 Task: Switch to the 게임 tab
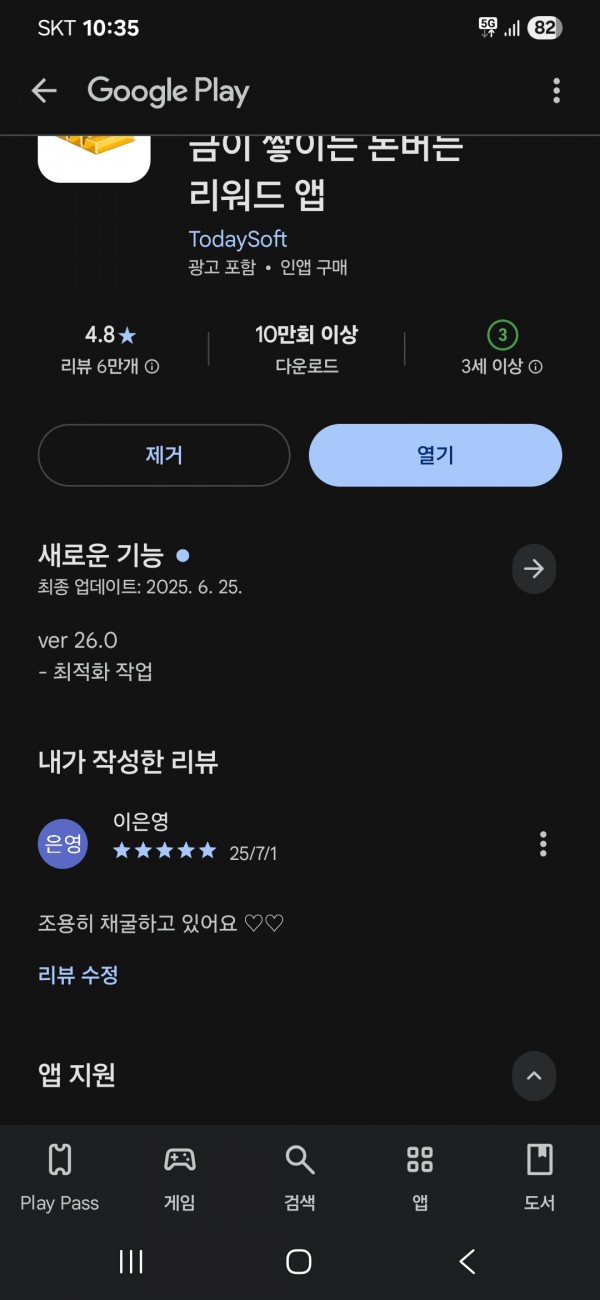180,1178
